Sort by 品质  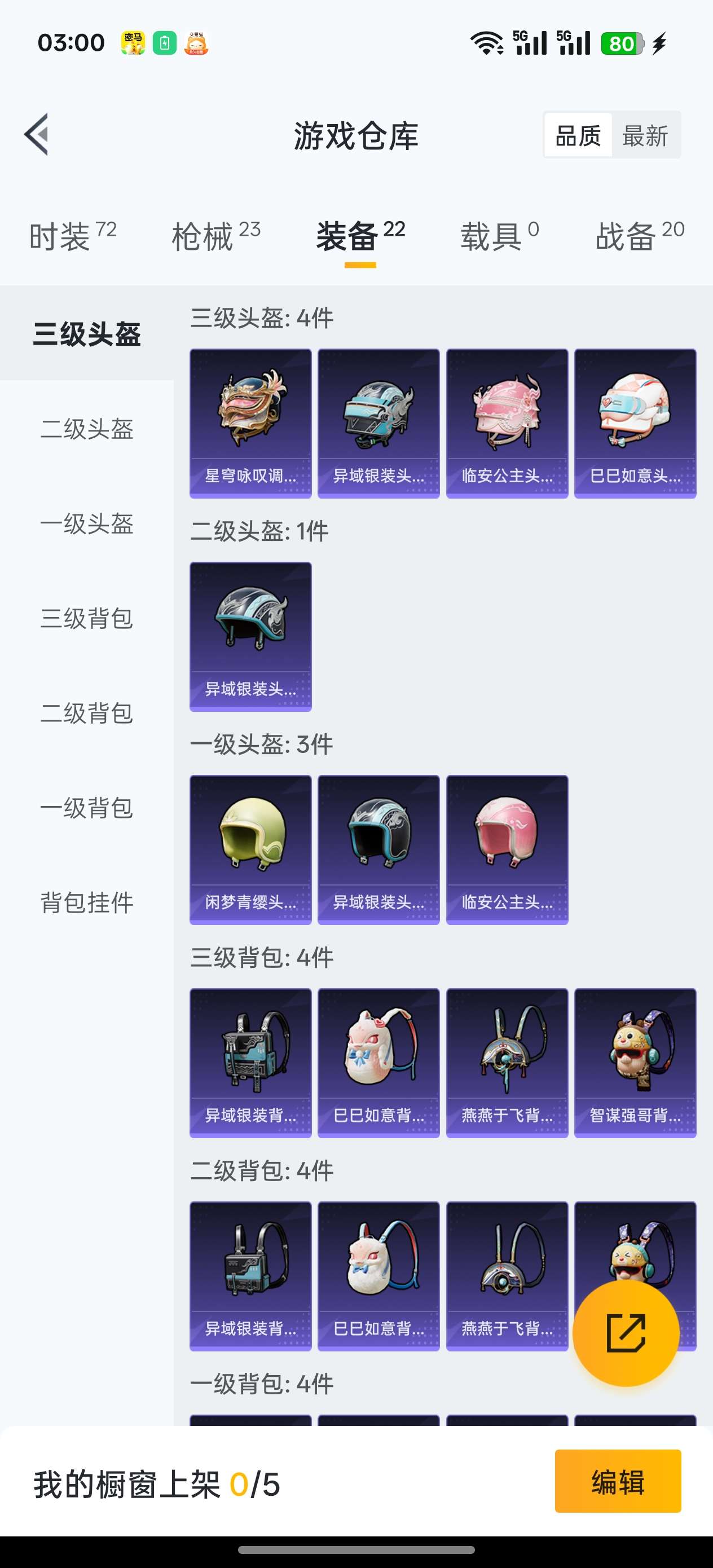coord(578,135)
